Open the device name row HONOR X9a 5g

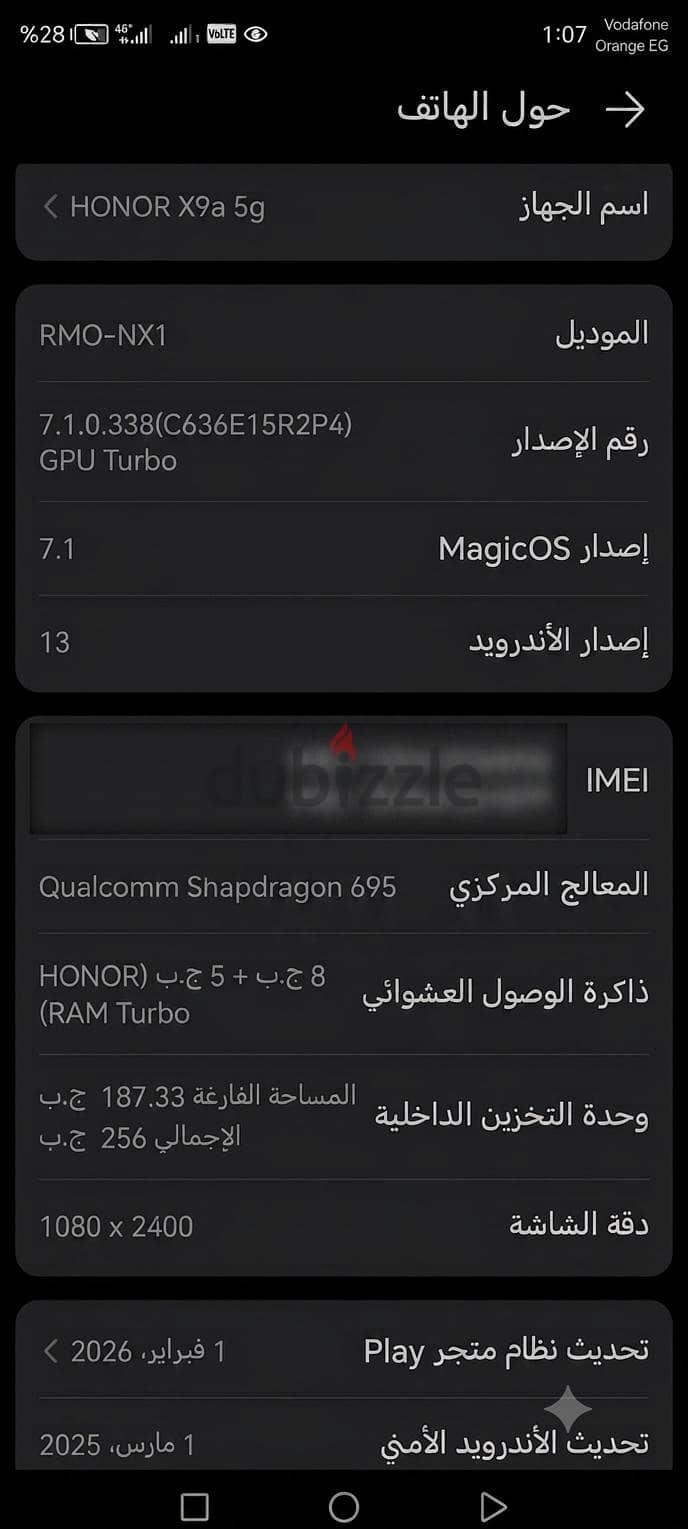344,207
